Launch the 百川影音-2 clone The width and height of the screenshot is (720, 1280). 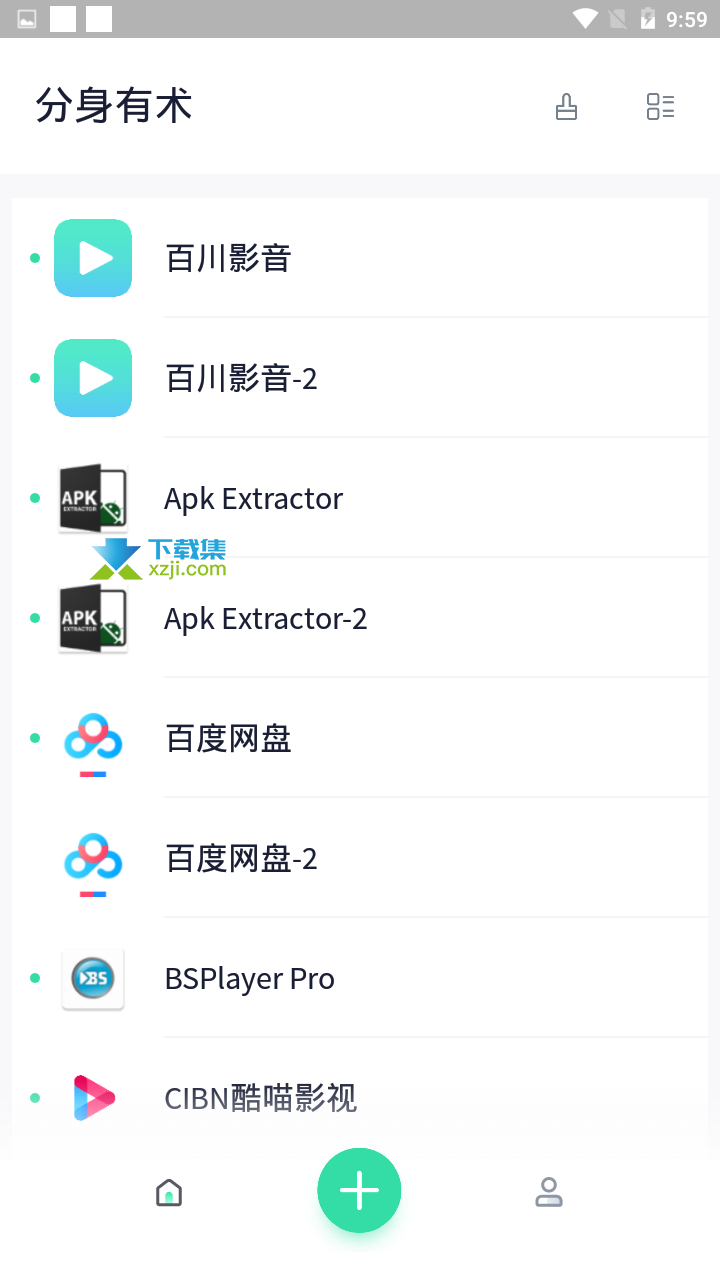point(360,378)
